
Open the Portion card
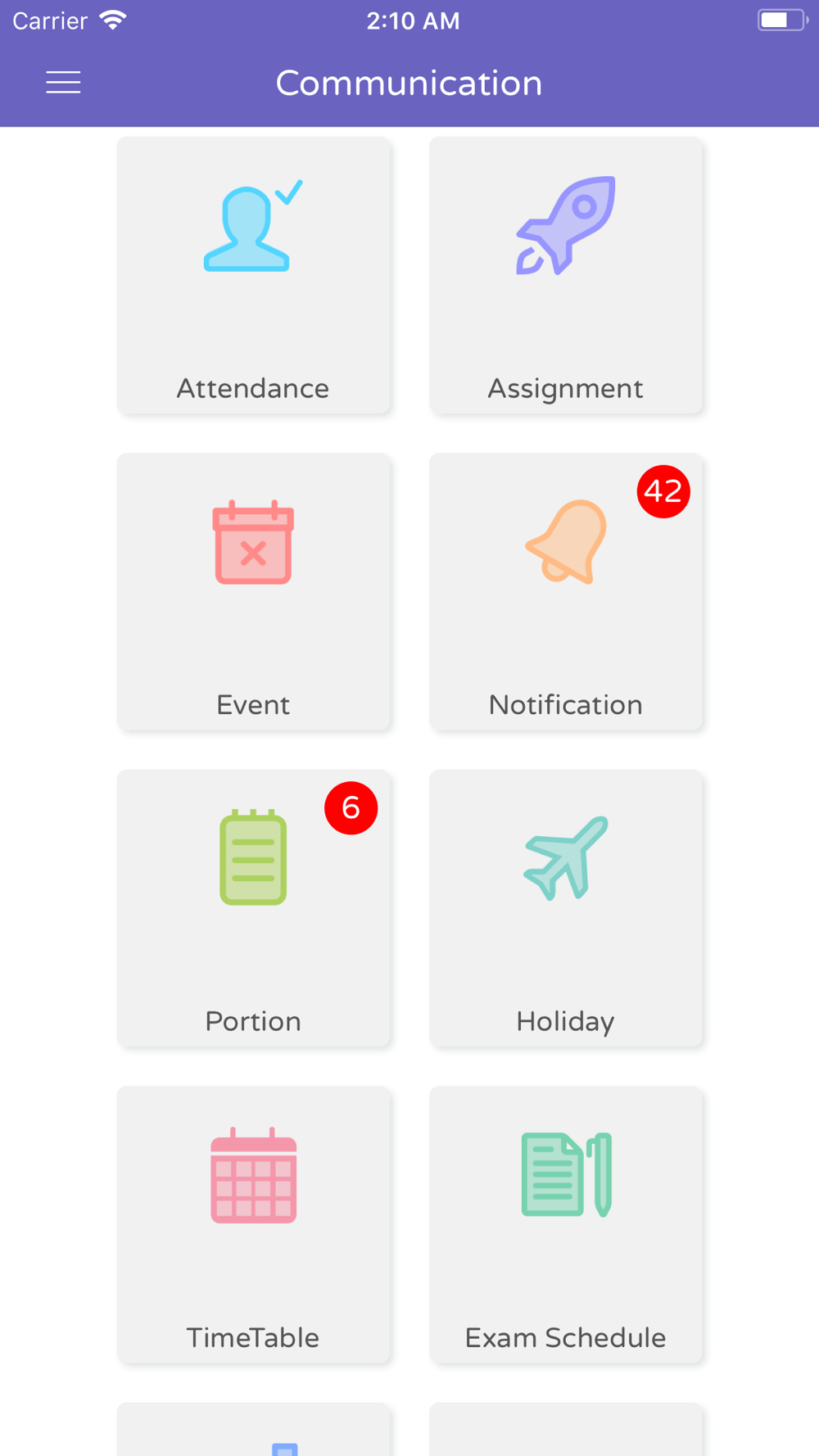tap(253, 907)
